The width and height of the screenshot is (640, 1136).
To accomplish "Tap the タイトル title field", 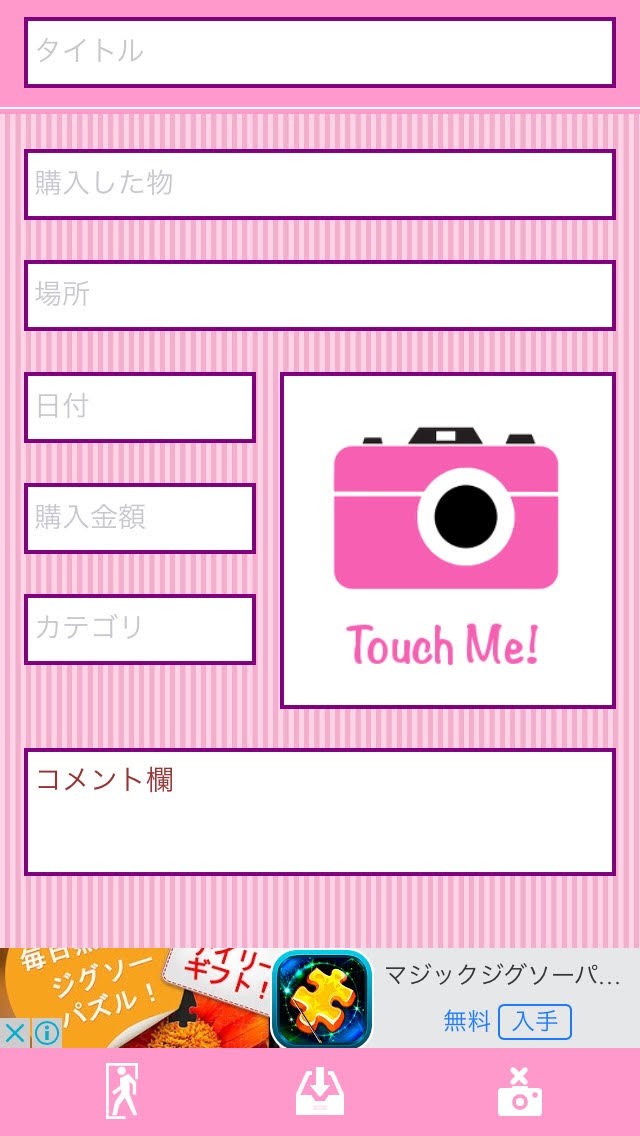I will [319, 52].
